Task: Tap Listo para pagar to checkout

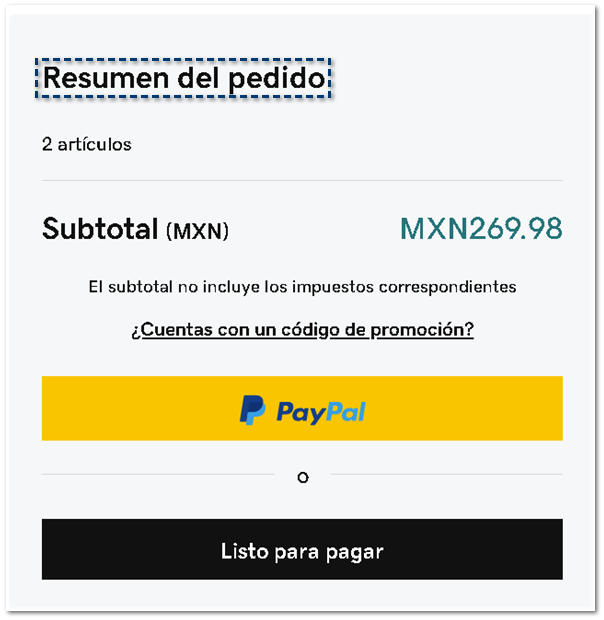Action: click(x=302, y=550)
